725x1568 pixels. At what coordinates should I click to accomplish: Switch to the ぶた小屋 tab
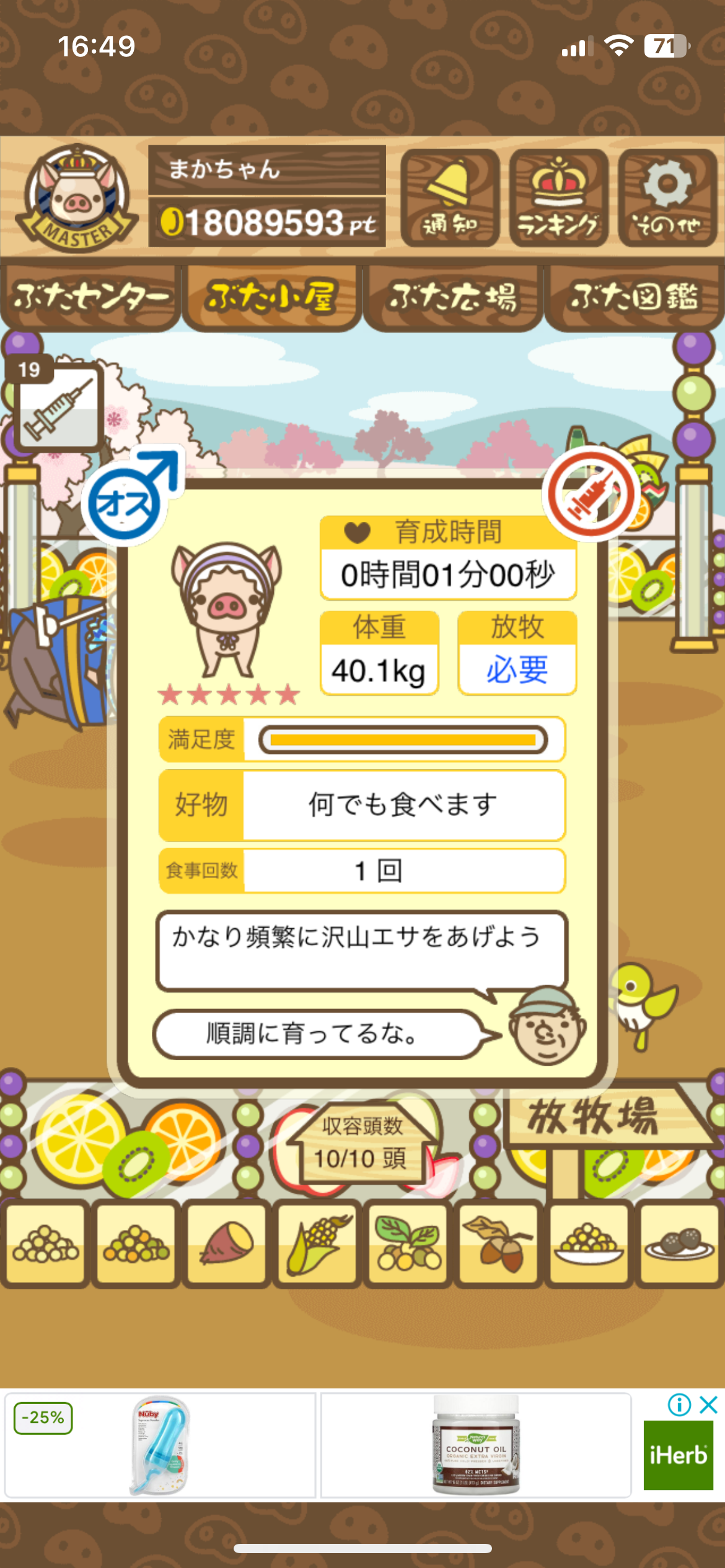click(271, 297)
